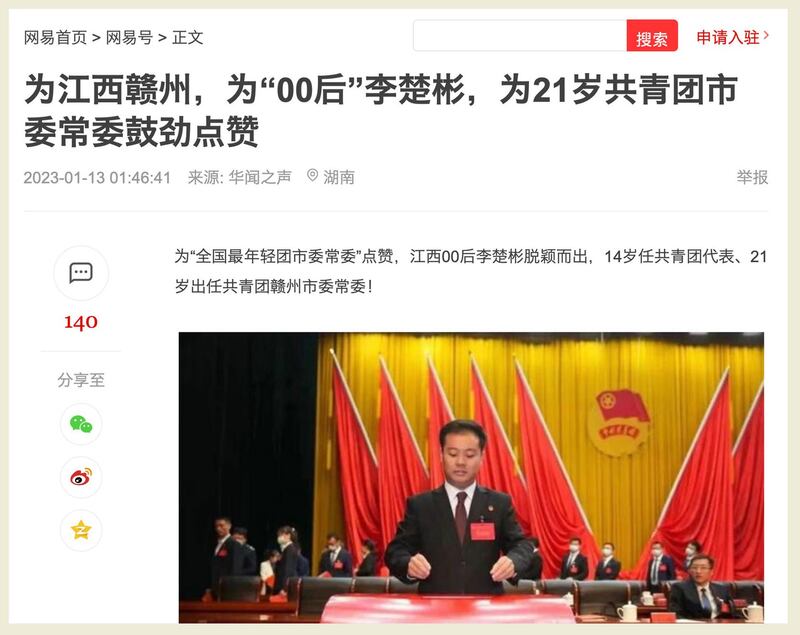Open the article's conference photo
The image size is (800, 635).
[x=471, y=478]
